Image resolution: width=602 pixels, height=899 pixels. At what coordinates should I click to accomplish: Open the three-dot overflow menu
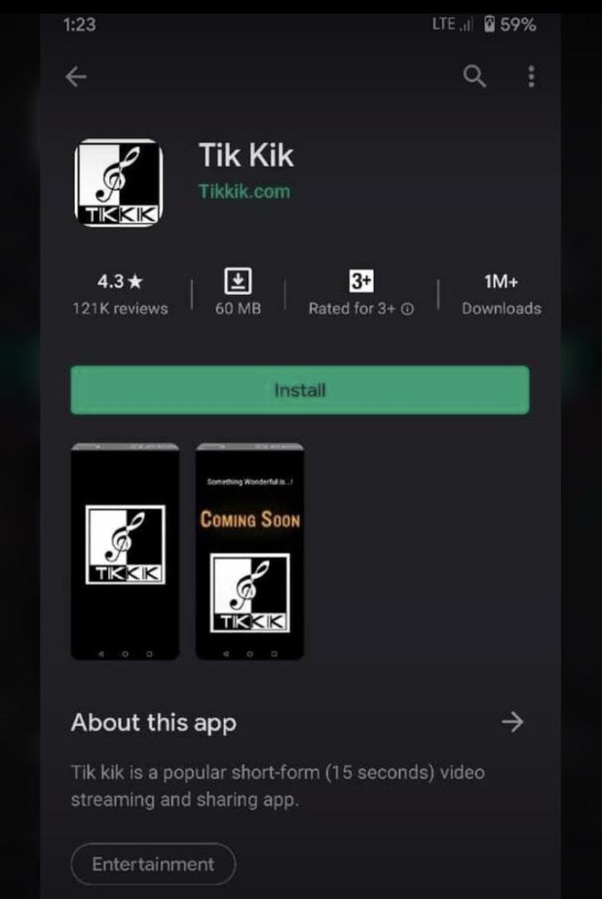[x=531, y=76]
